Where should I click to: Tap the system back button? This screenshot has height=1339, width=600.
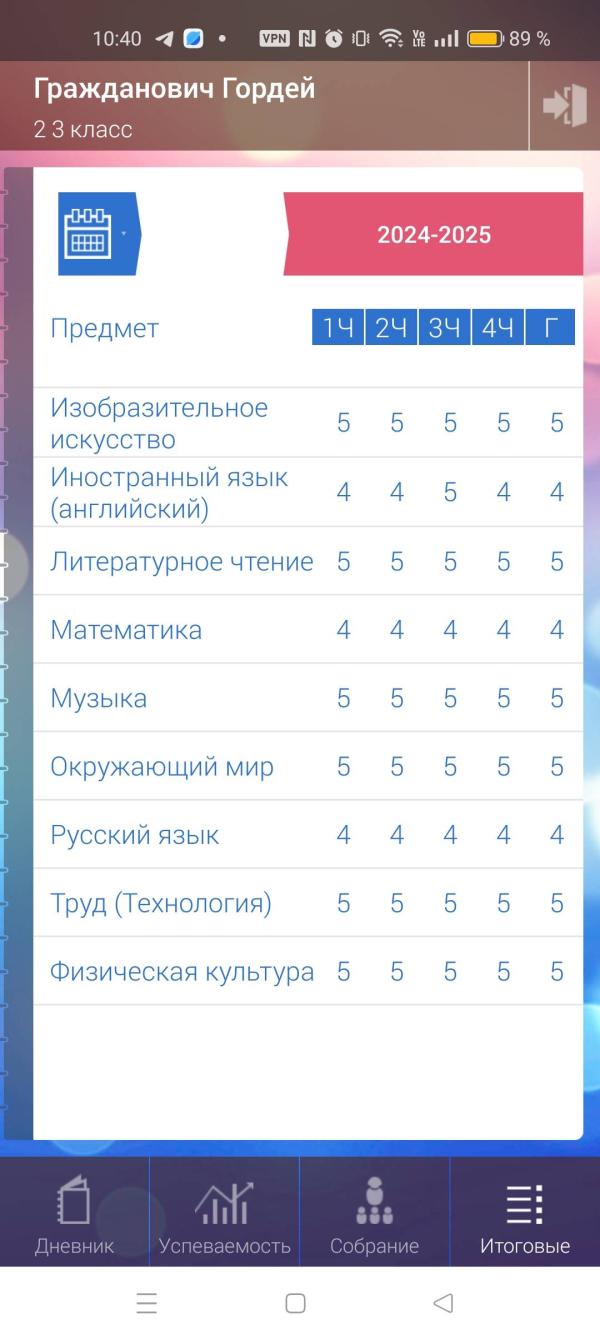[443, 1302]
